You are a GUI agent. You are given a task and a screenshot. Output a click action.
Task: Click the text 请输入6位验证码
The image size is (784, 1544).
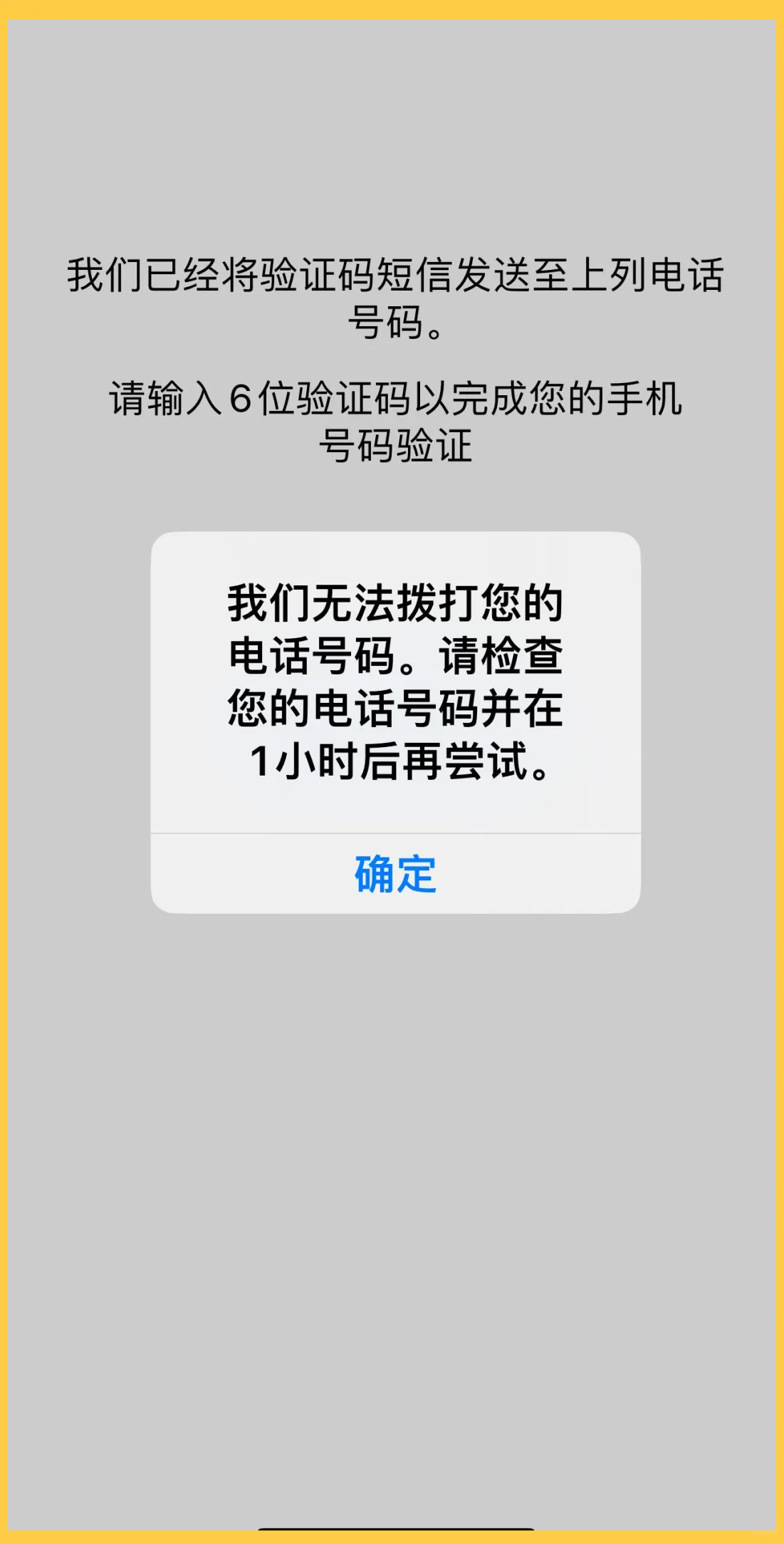[x=395, y=400]
